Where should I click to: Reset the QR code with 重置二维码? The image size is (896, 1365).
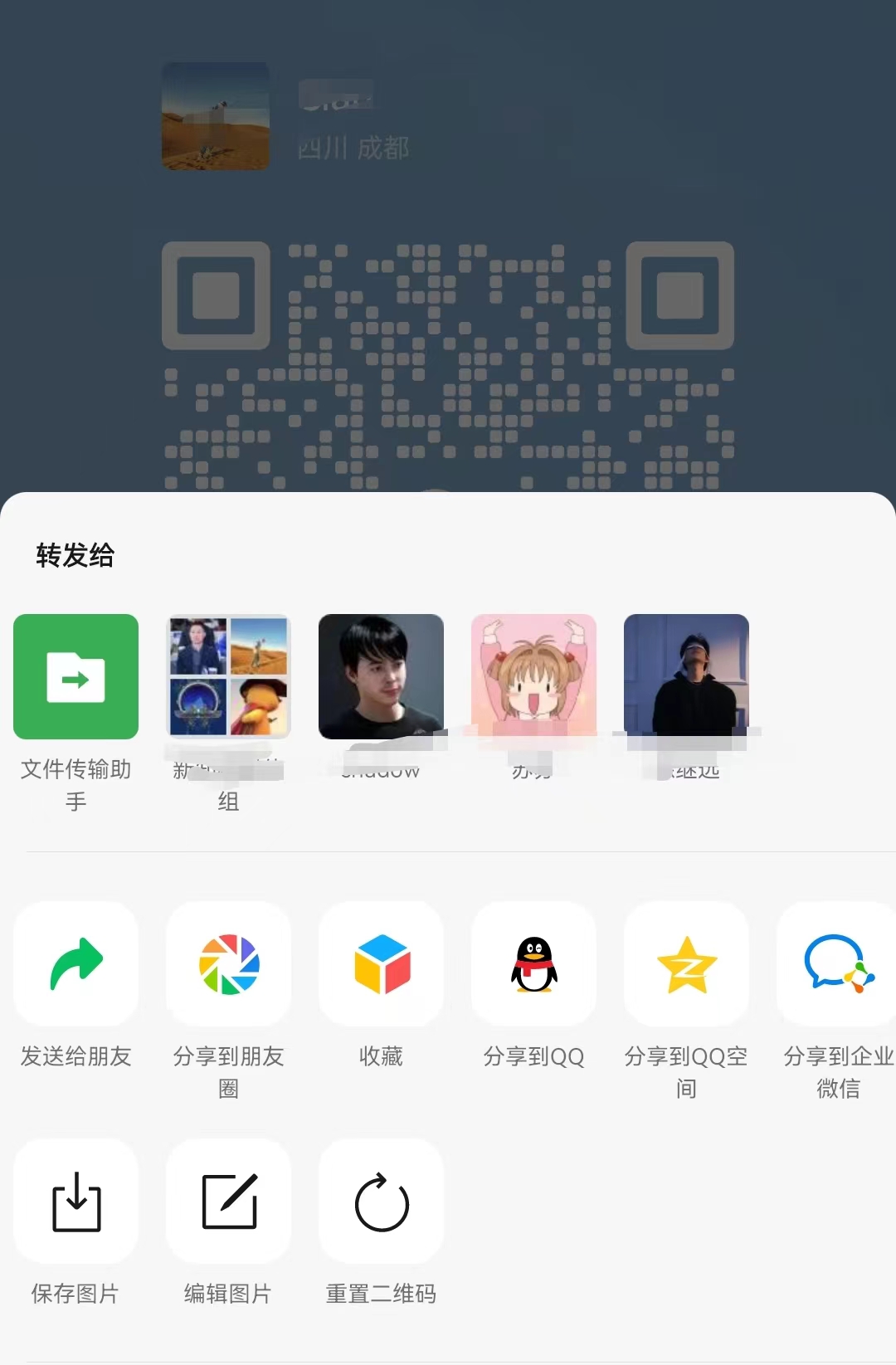[x=381, y=1202]
